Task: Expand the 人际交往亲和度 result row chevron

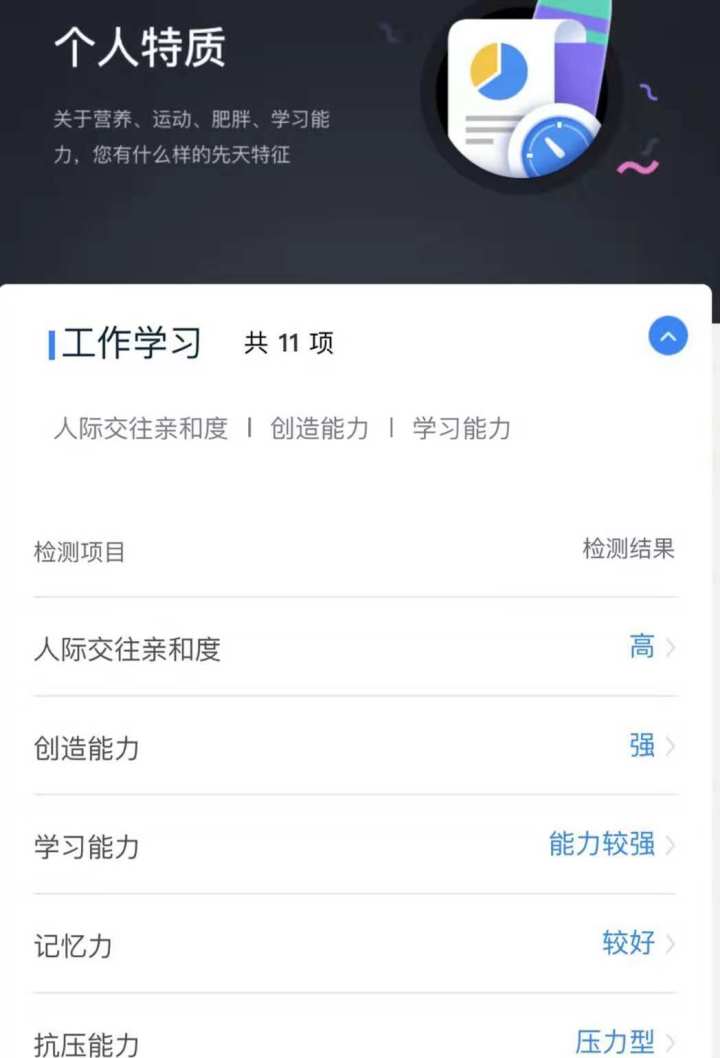Action: point(673,647)
